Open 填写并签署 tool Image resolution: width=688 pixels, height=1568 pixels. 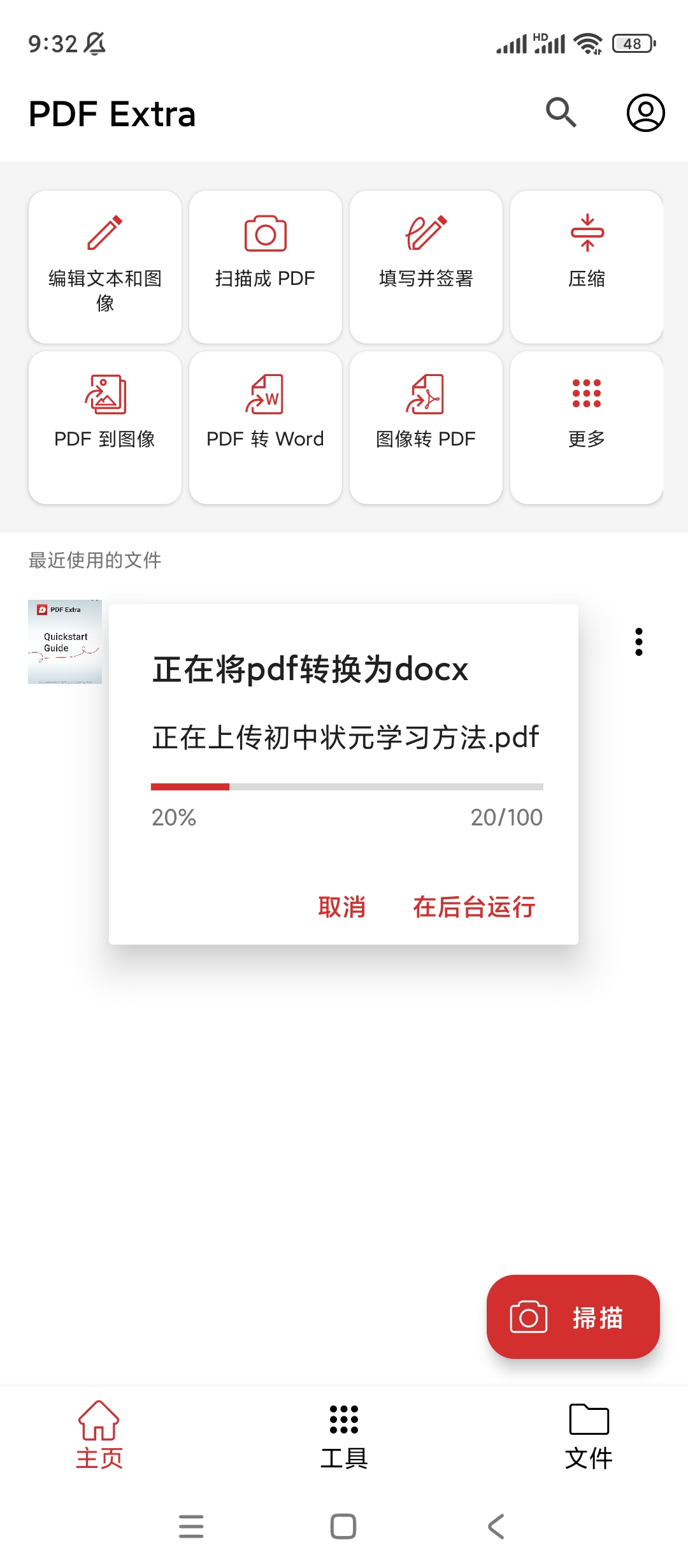pos(426,266)
